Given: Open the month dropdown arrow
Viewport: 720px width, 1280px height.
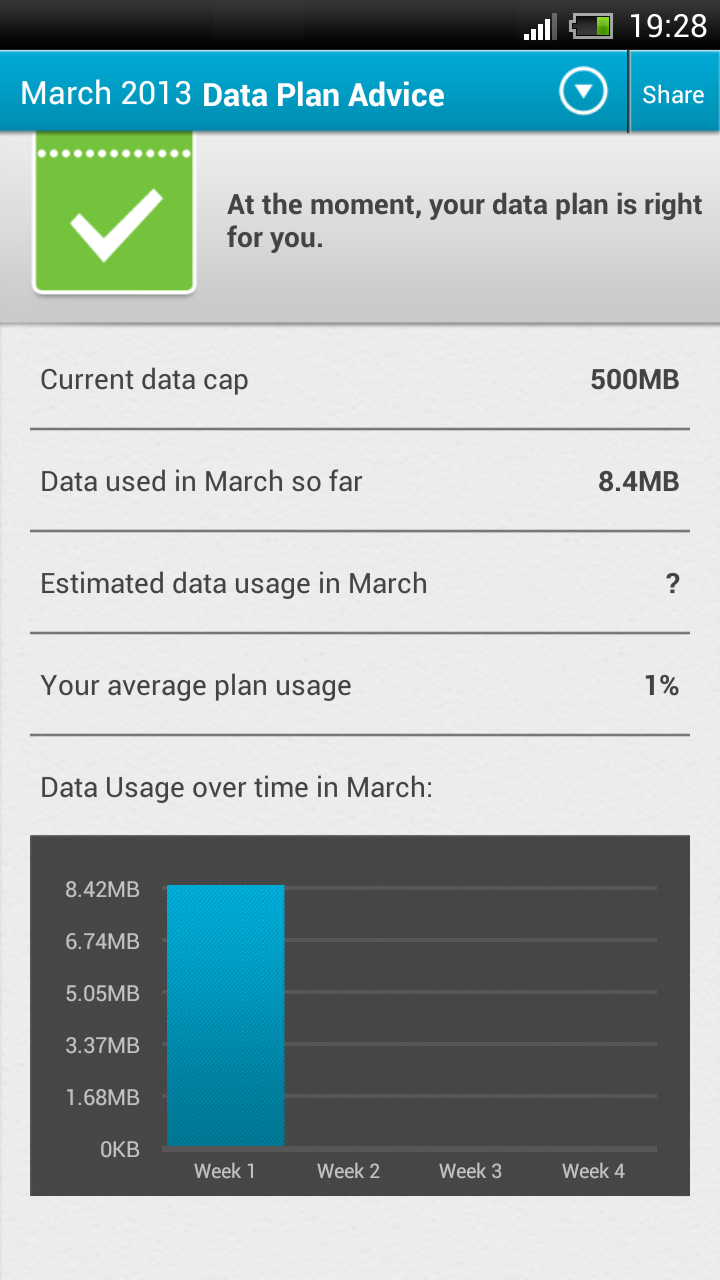Looking at the screenshot, I should tap(584, 94).
